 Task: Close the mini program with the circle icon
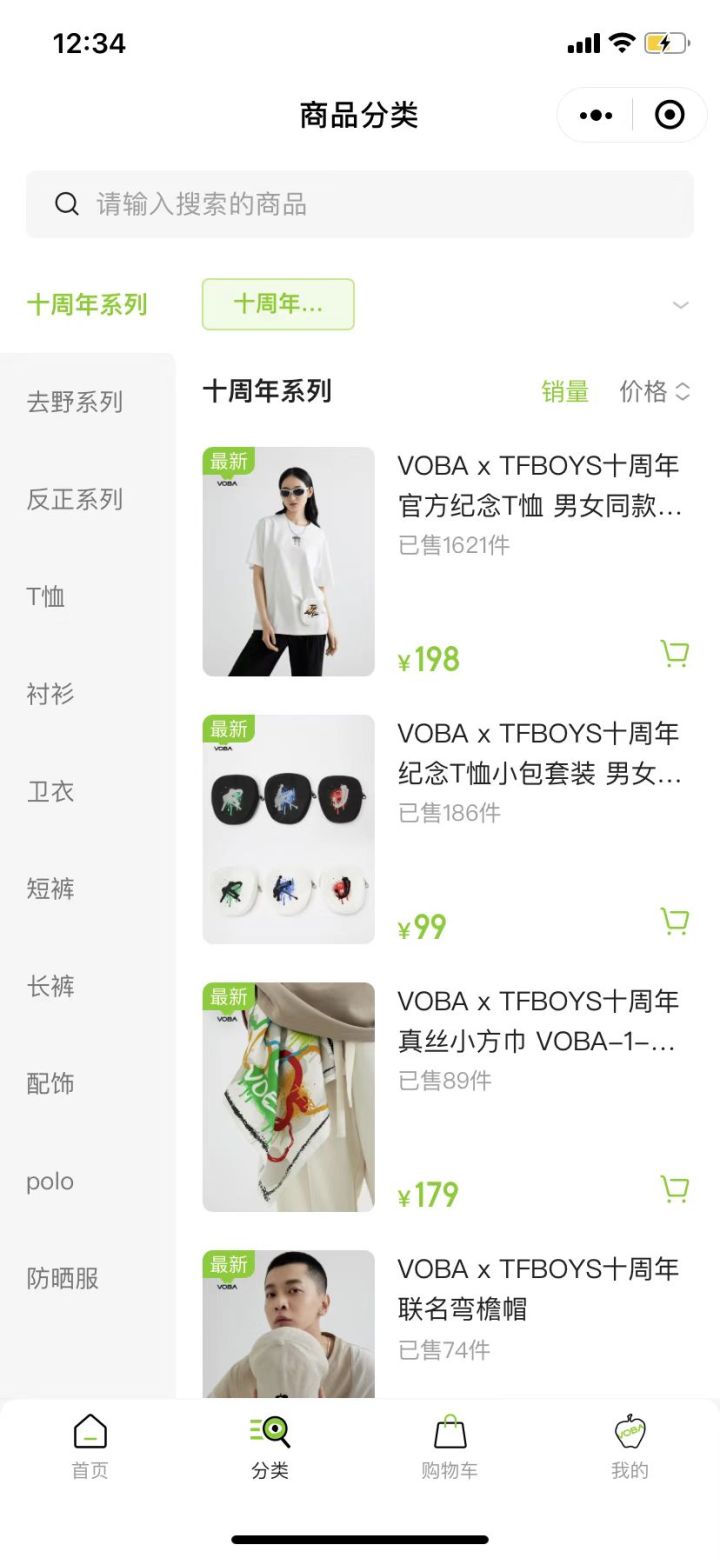[669, 115]
